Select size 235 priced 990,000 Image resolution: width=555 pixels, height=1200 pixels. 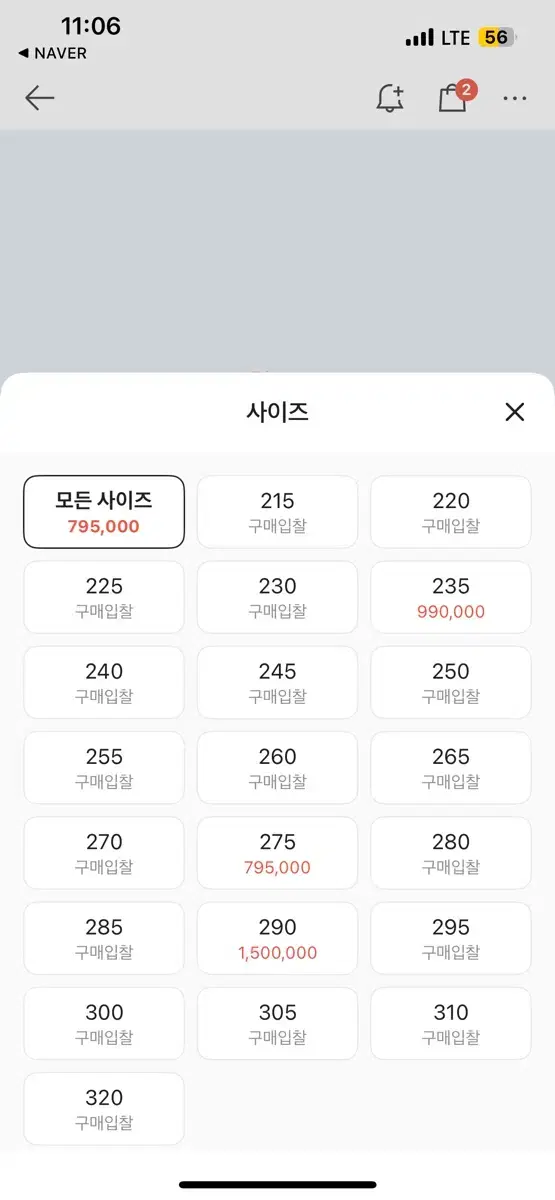[451, 597]
